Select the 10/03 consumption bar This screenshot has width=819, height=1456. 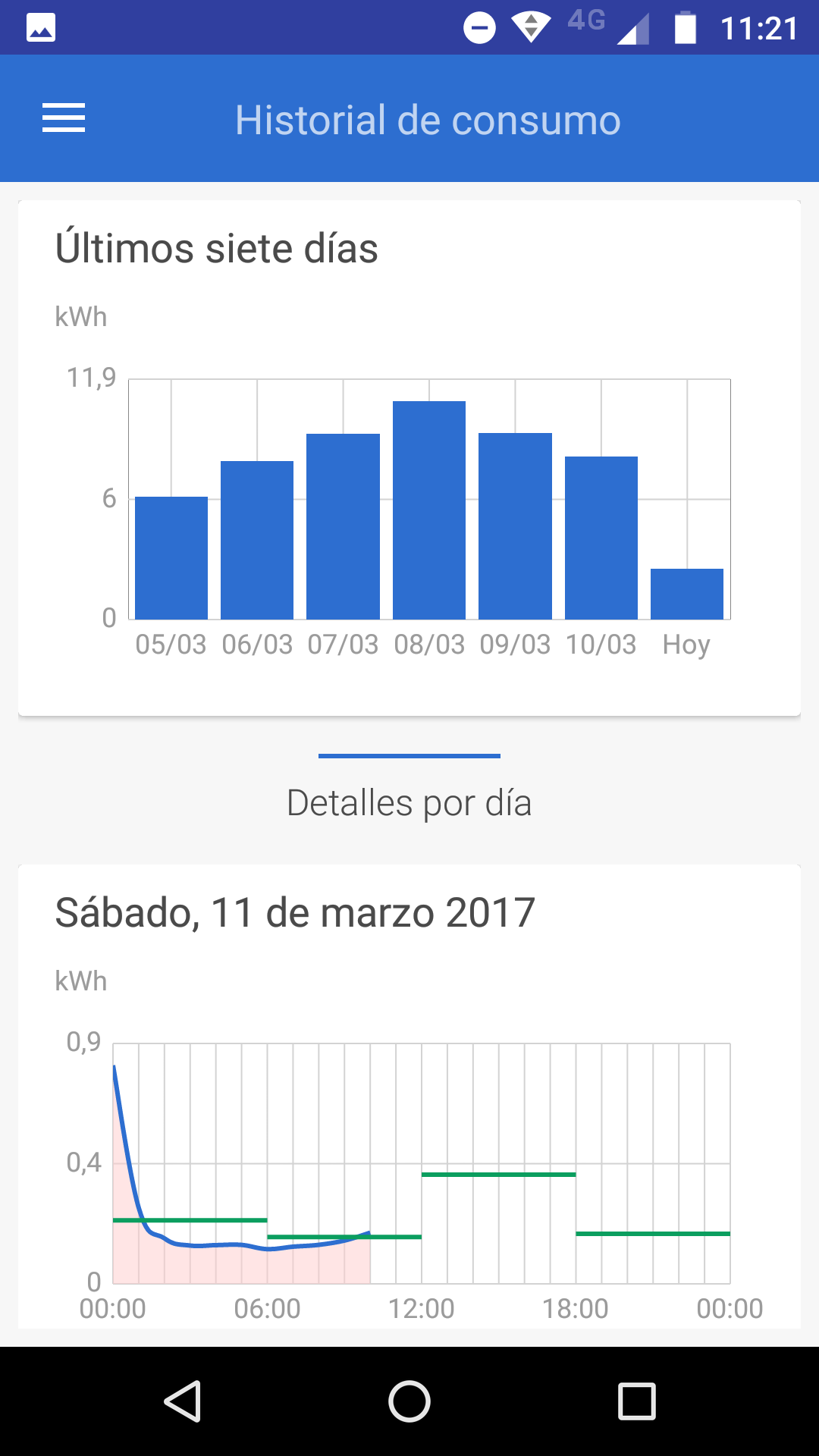click(x=601, y=538)
